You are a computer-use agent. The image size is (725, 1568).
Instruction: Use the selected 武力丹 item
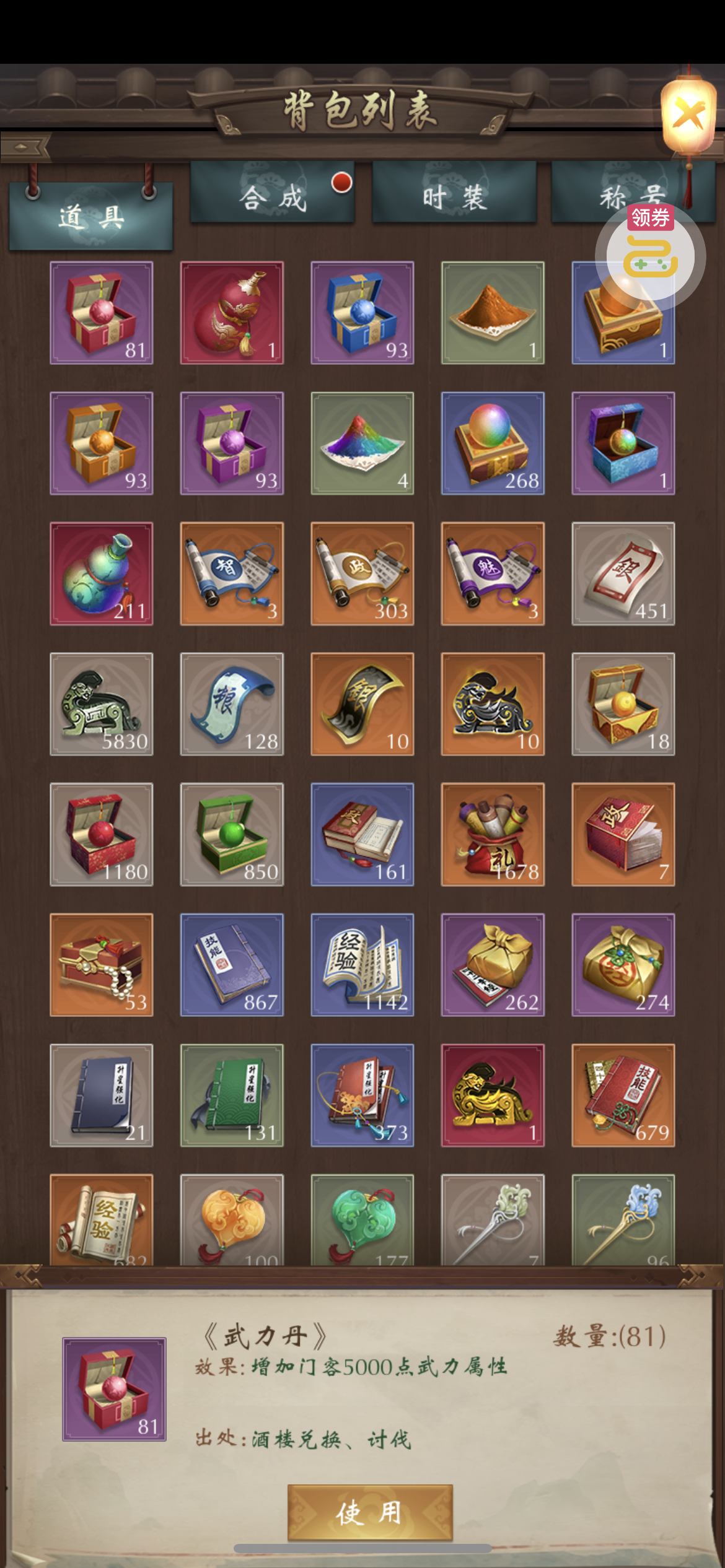[370, 1512]
